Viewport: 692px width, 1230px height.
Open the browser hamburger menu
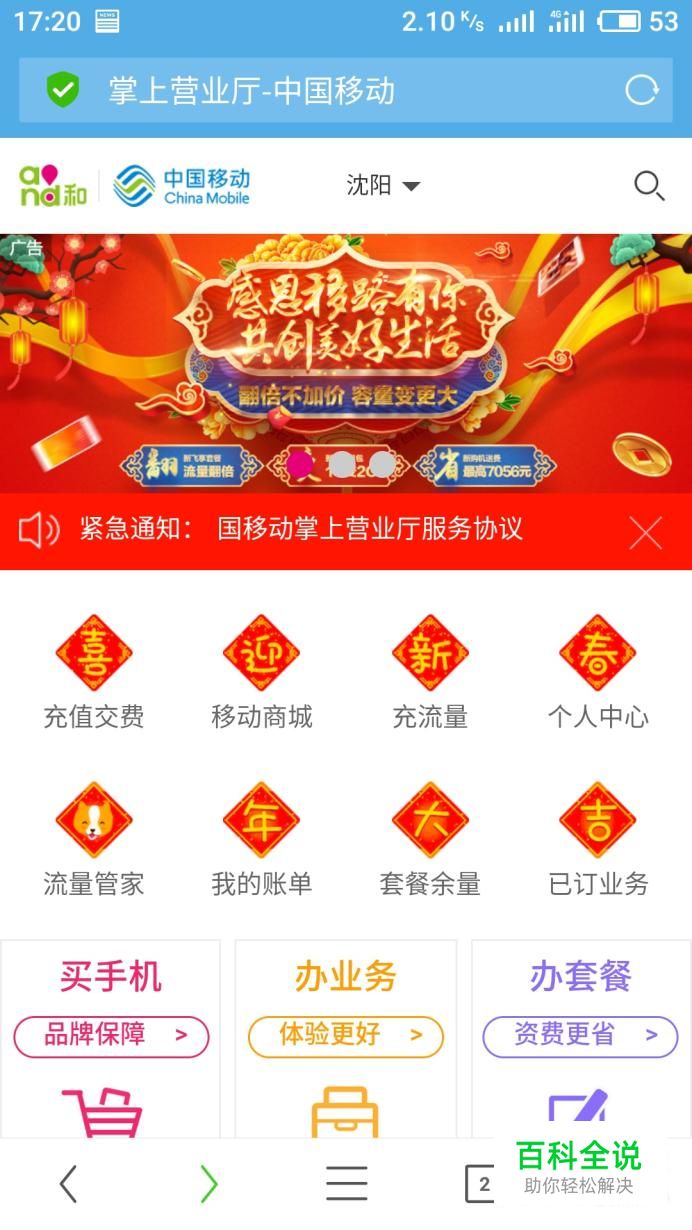(x=346, y=1184)
